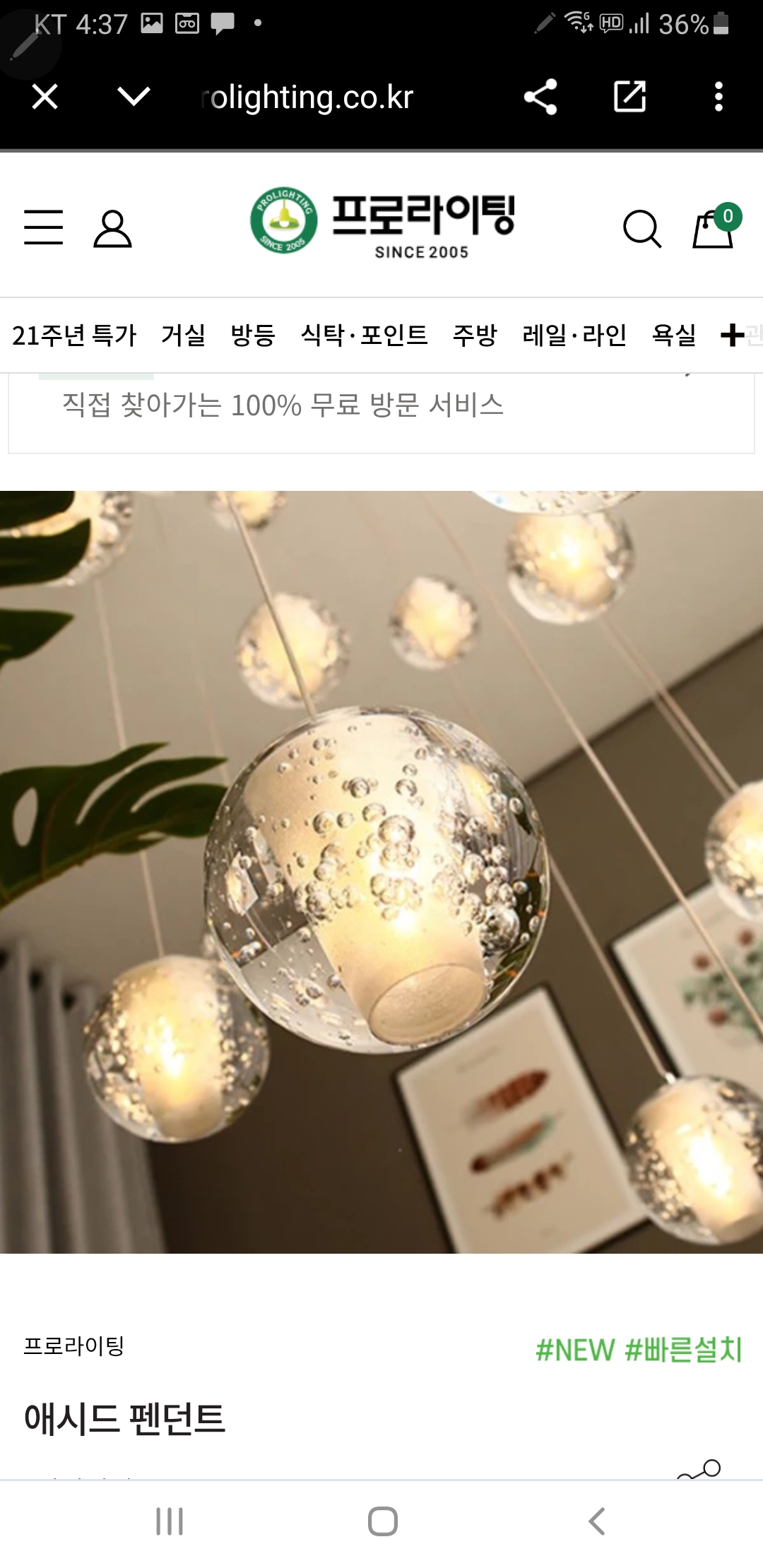Open the 식탁·포인트 category
This screenshot has width=763, height=1568.
click(x=364, y=335)
